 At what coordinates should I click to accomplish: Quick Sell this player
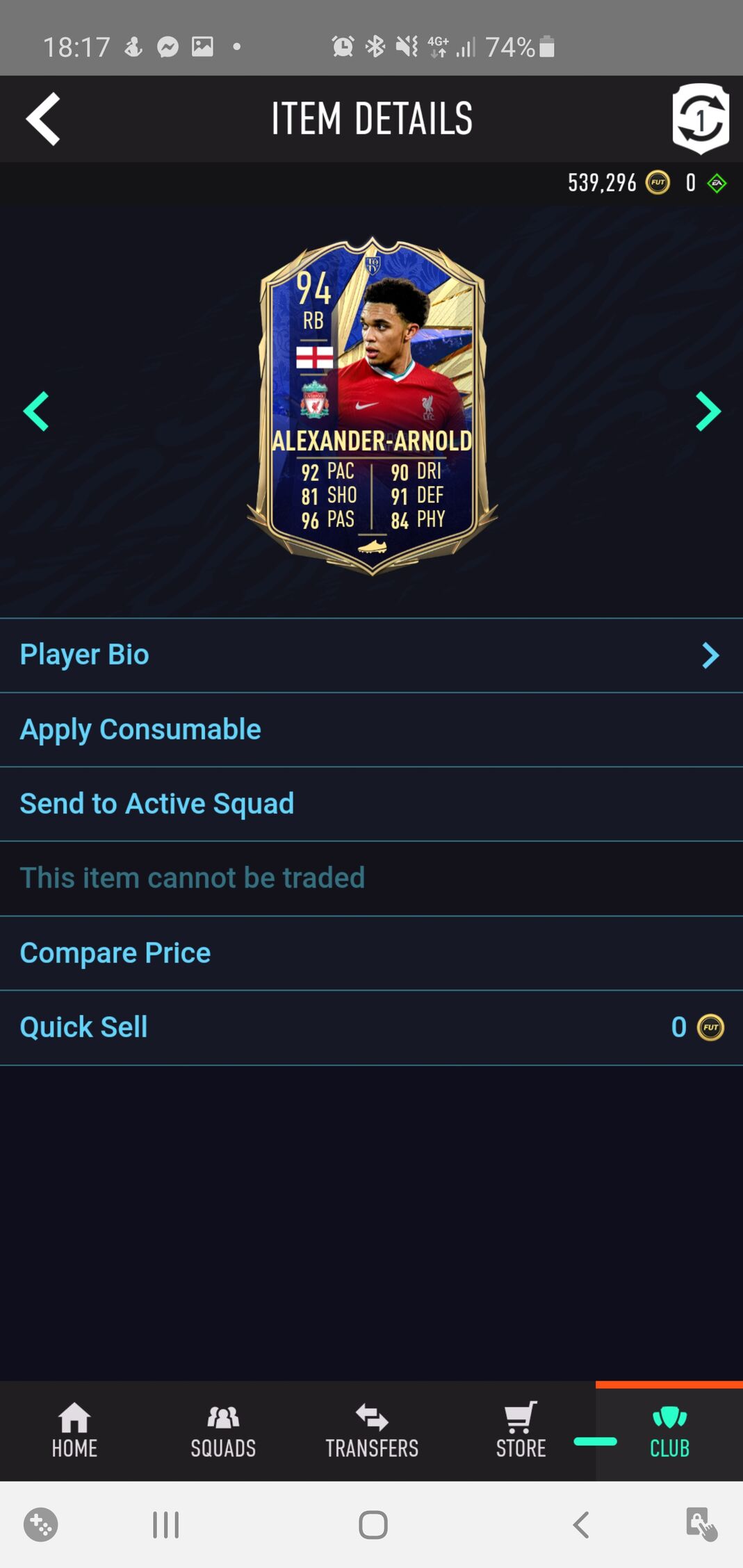click(x=371, y=1027)
